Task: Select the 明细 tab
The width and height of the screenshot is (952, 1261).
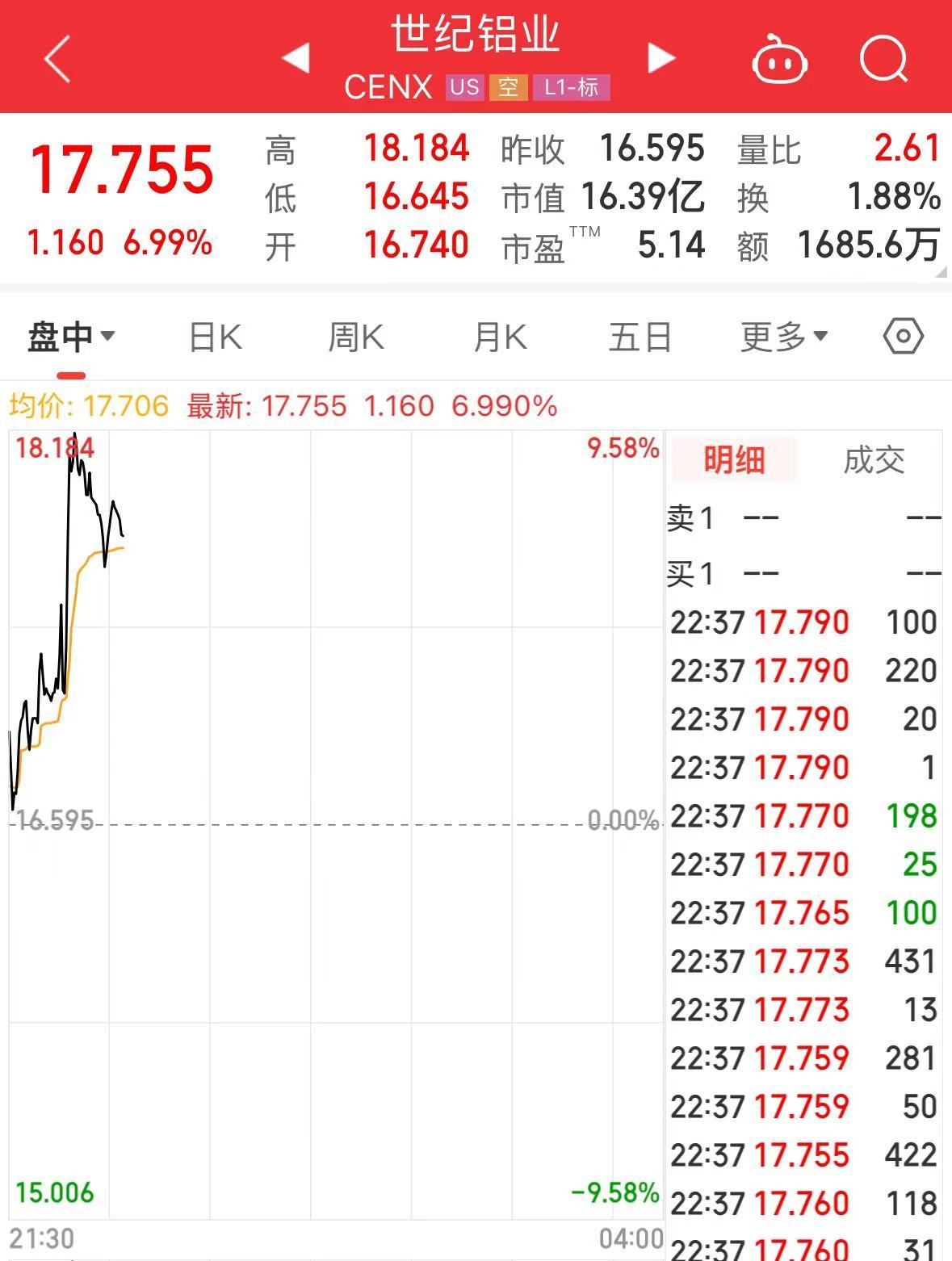Action: coord(733,460)
